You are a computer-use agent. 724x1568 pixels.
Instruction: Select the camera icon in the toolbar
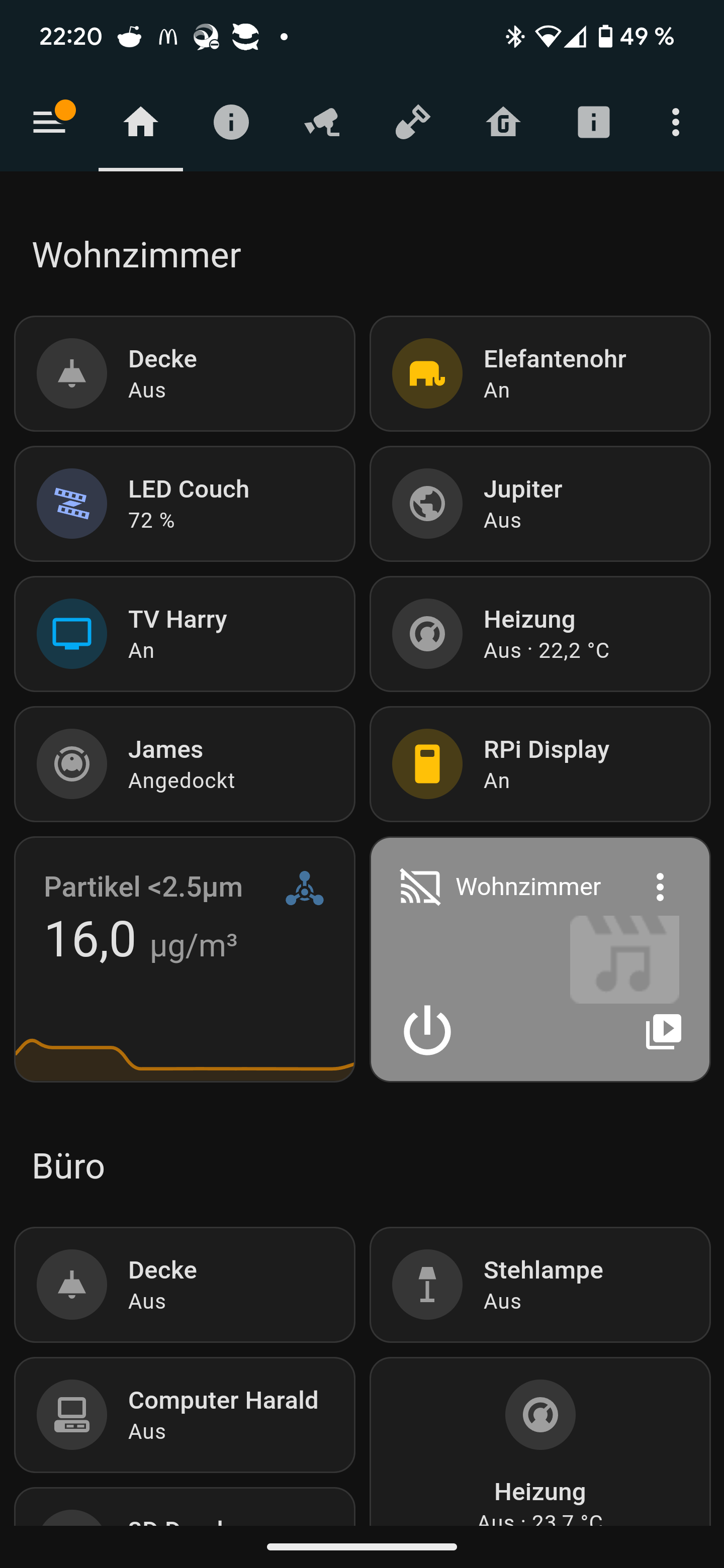(x=321, y=122)
